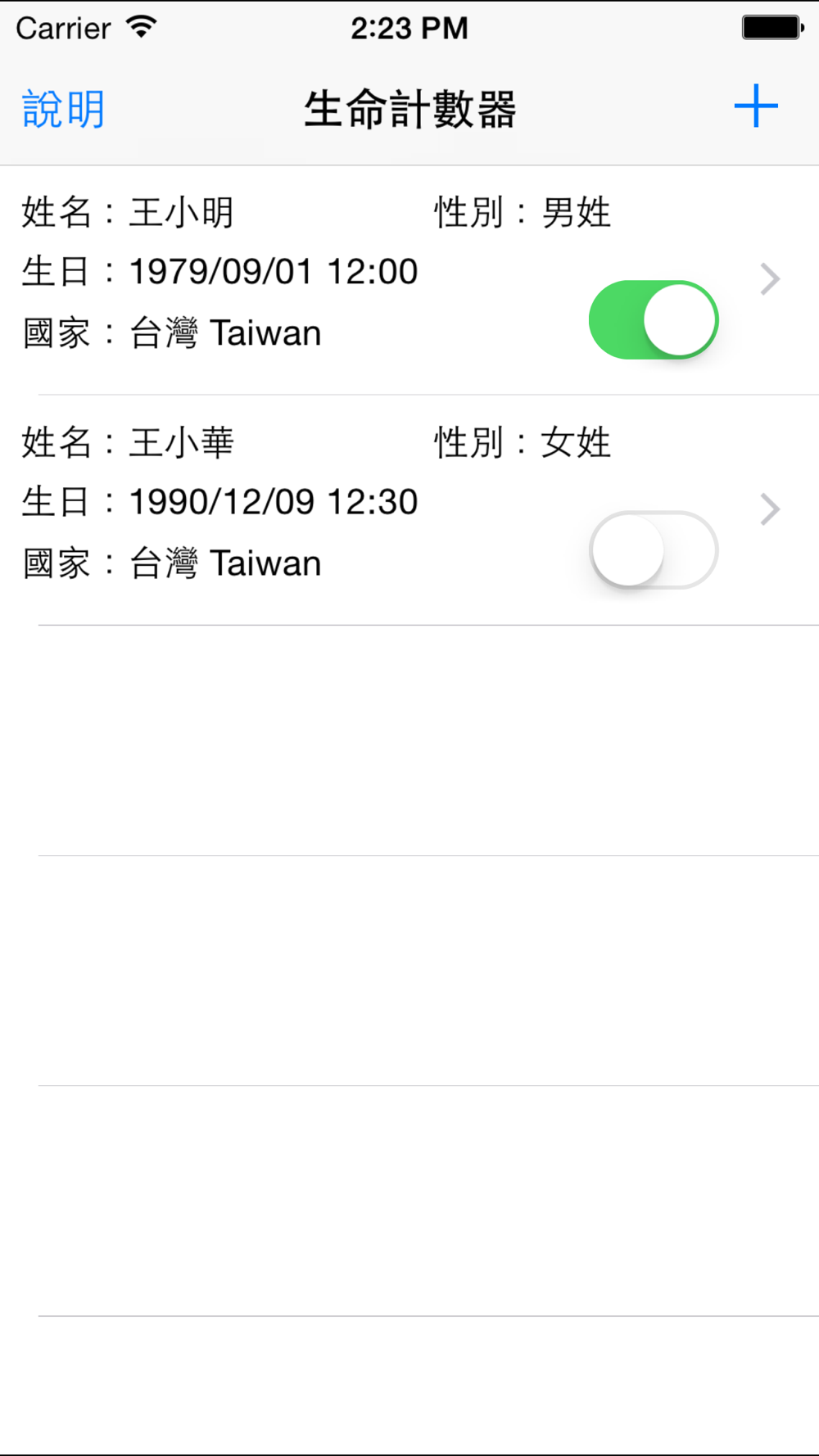Screen dimensions: 819x1456
Task: Open the entry for 王小華
Action: 409,510
